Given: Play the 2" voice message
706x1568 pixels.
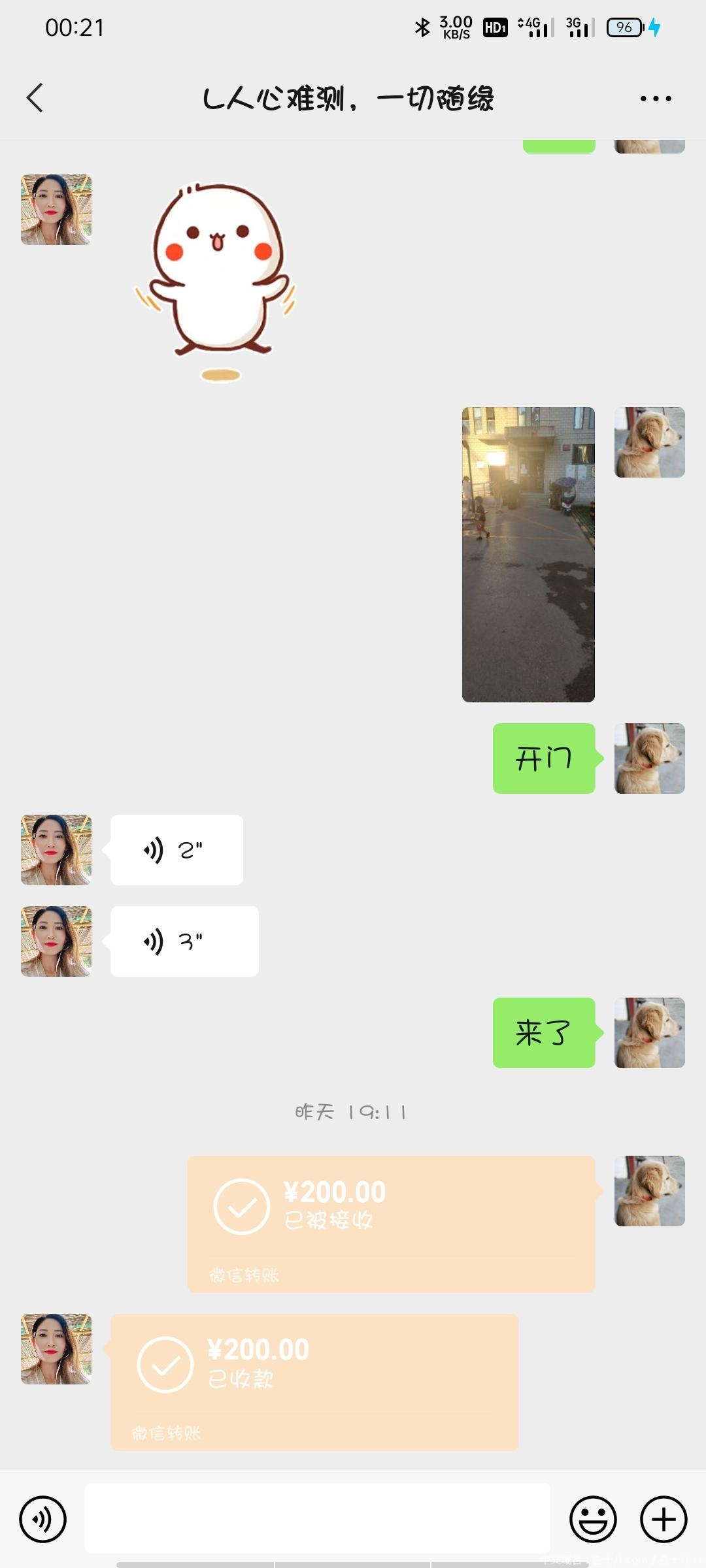Looking at the screenshot, I should click(x=176, y=850).
